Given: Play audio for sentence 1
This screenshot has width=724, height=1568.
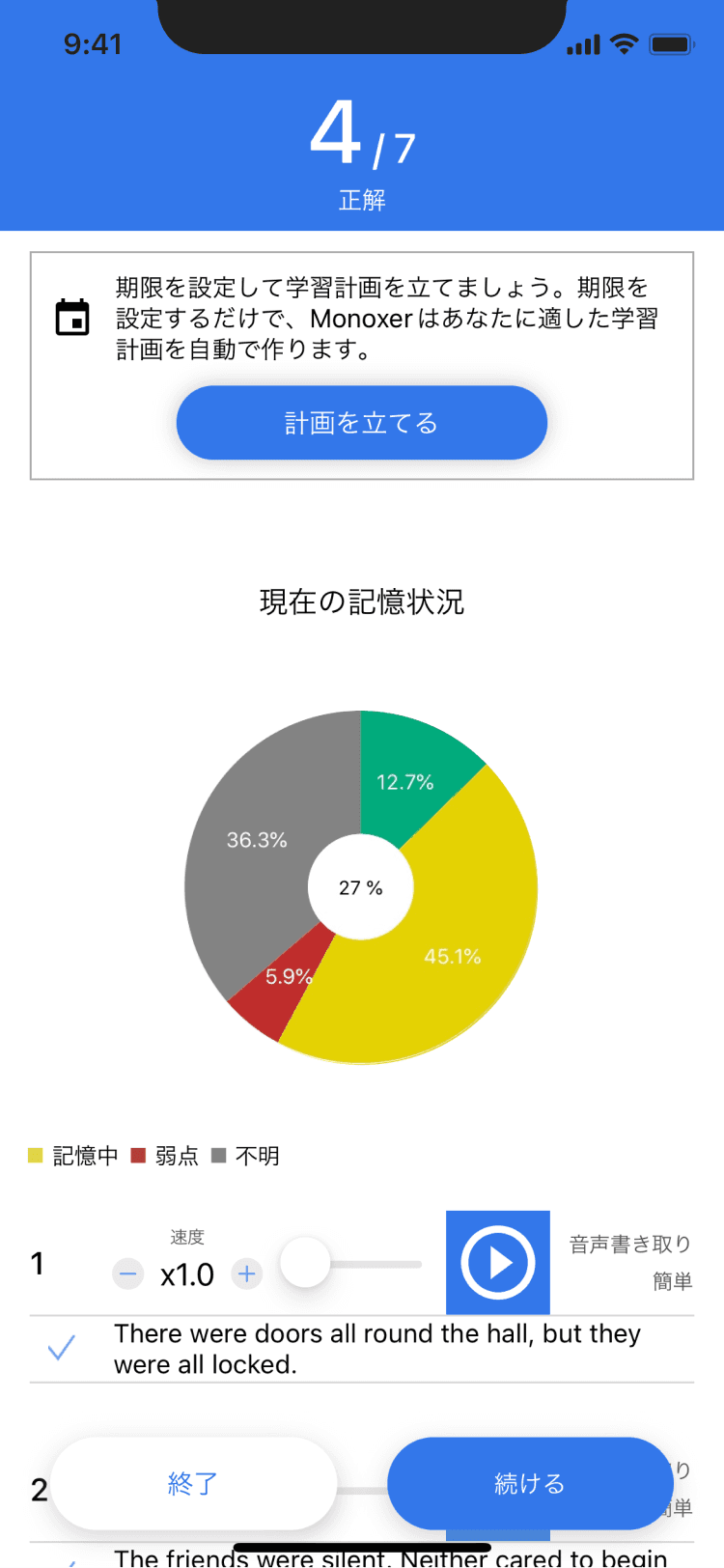Looking at the screenshot, I should point(498,1262).
